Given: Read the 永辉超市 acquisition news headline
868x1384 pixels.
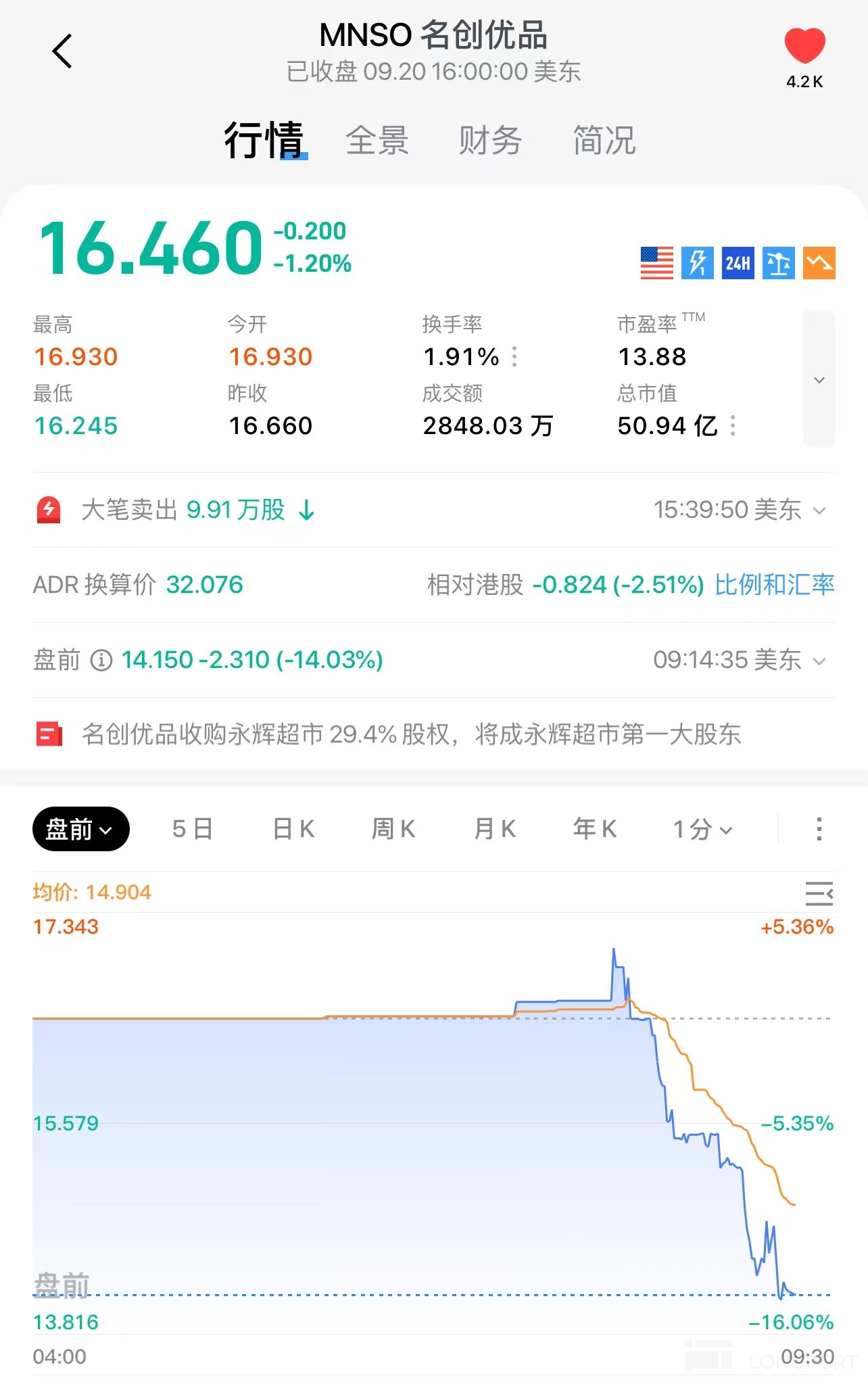Looking at the screenshot, I should point(411,734).
